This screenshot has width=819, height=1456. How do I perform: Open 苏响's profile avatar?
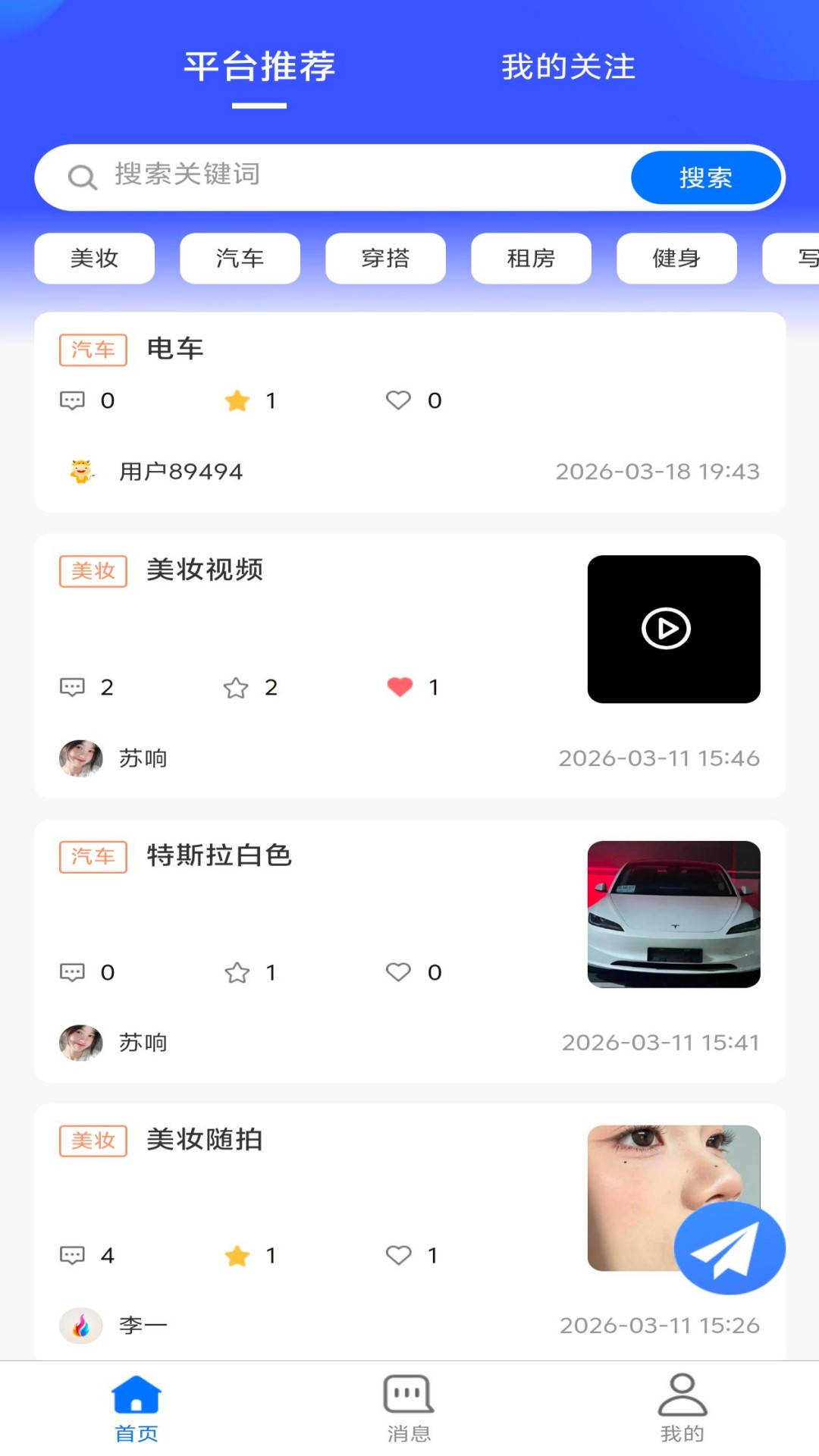coord(80,758)
